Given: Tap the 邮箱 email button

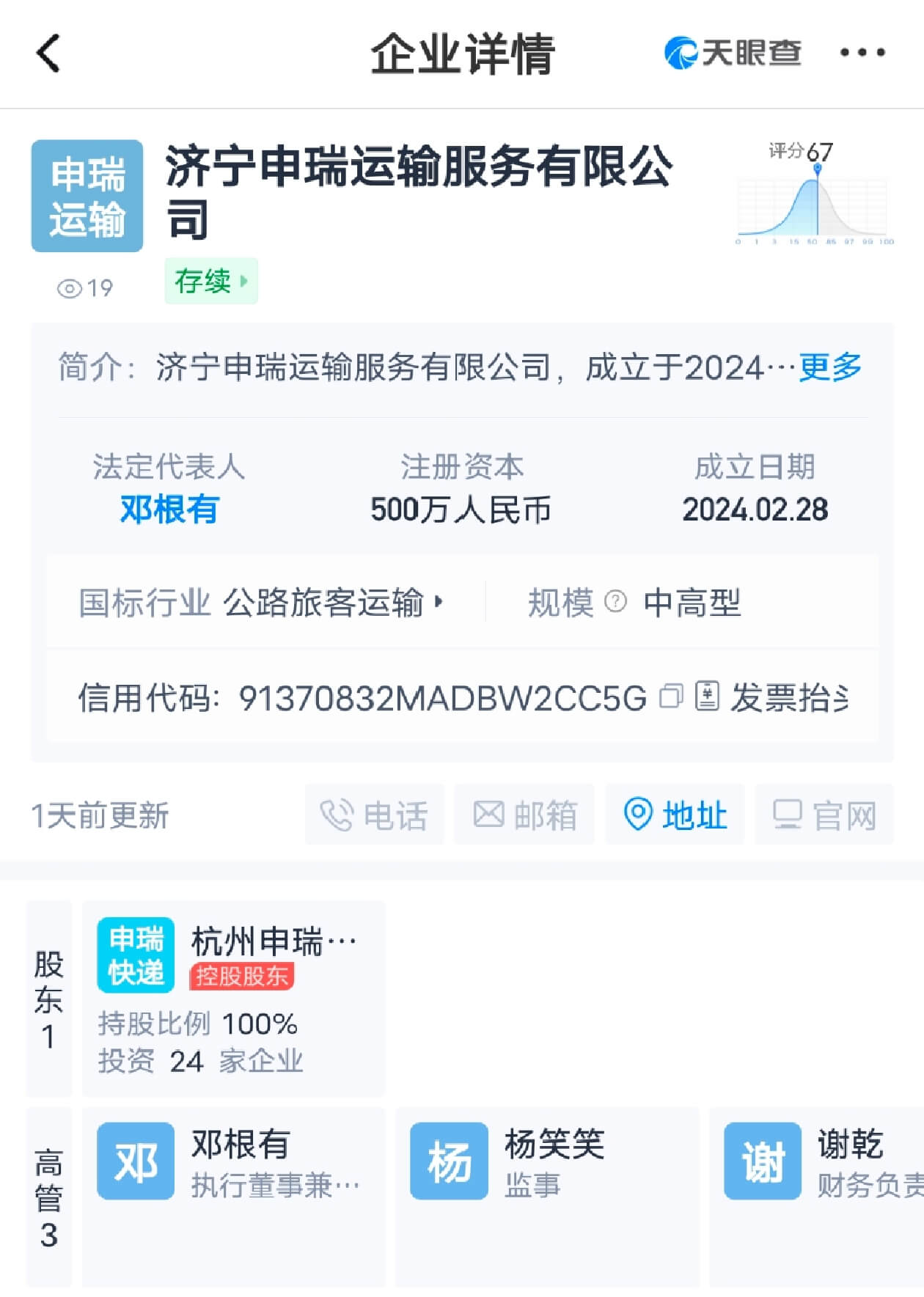Looking at the screenshot, I should coord(524,815).
